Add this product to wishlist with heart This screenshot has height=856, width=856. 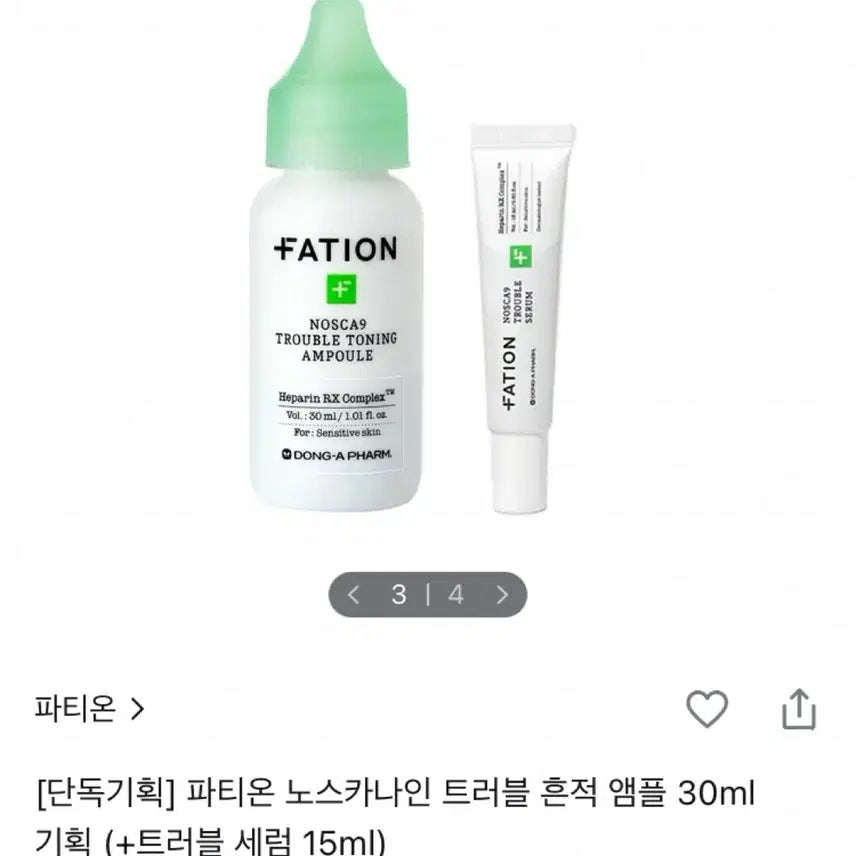tap(707, 709)
